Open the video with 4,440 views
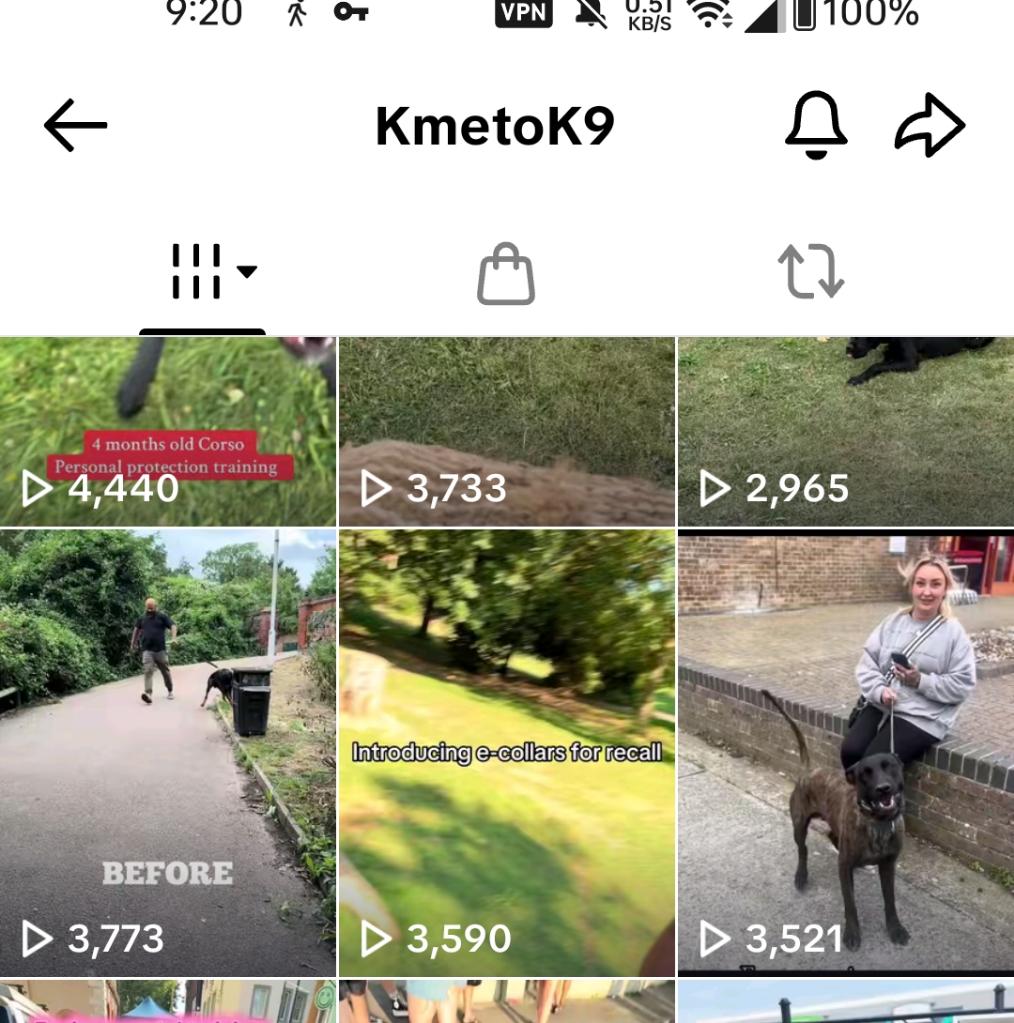Image resolution: width=1014 pixels, height=1023 pixels. [x=168, y=432]
